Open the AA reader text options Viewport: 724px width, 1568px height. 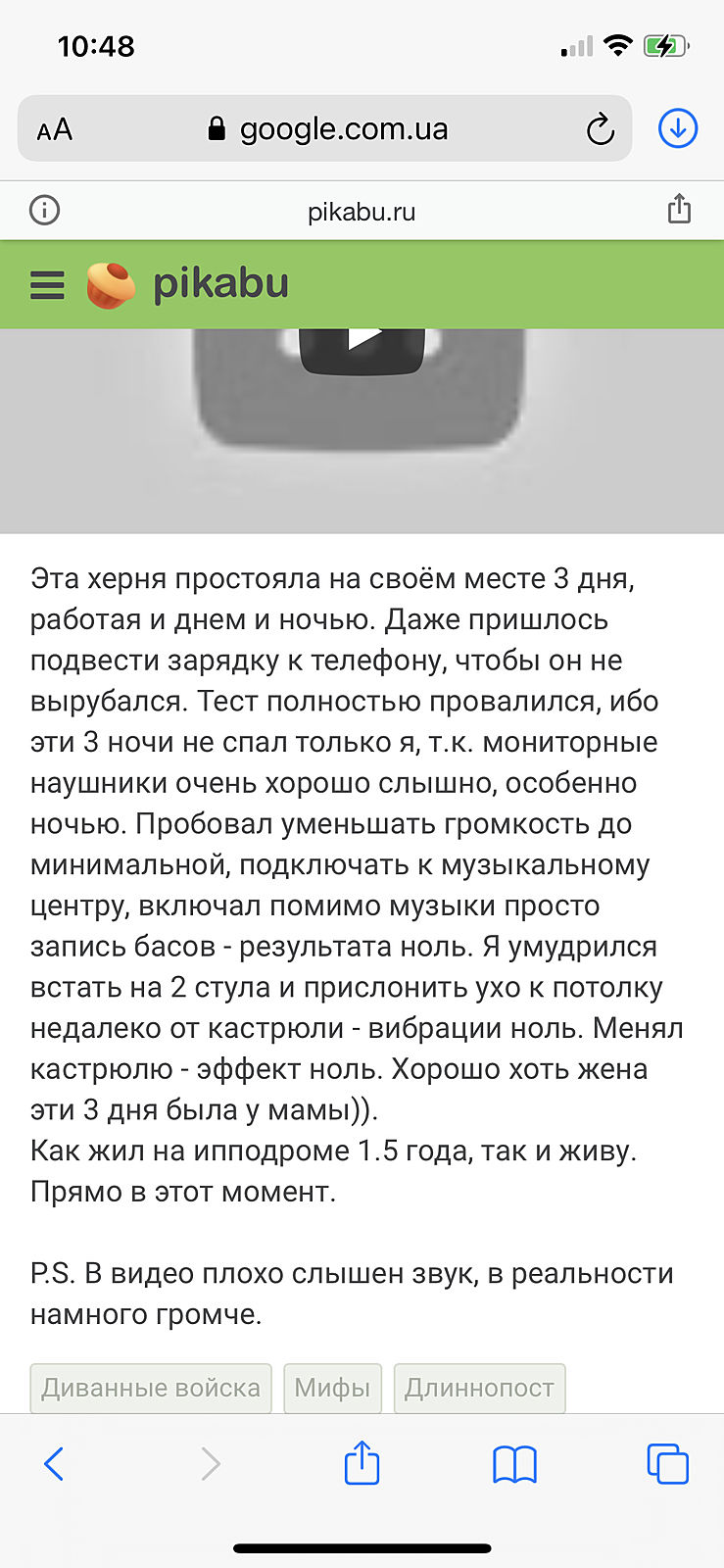[x=55, y=129]
